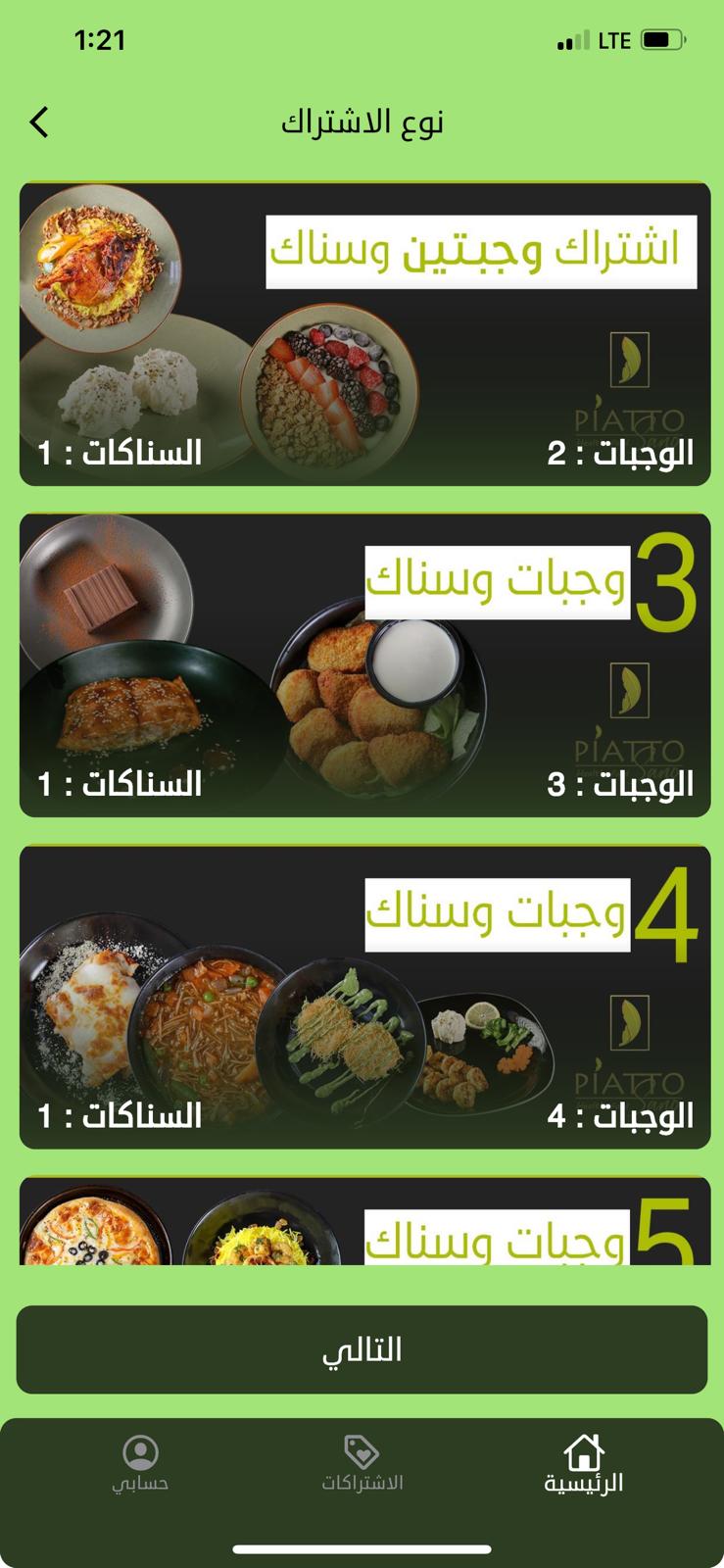The height and width of the screenshot is (1568, 724).
Task: Switch to the الرئيسية (Home) tab
Action: (584, 1464)
